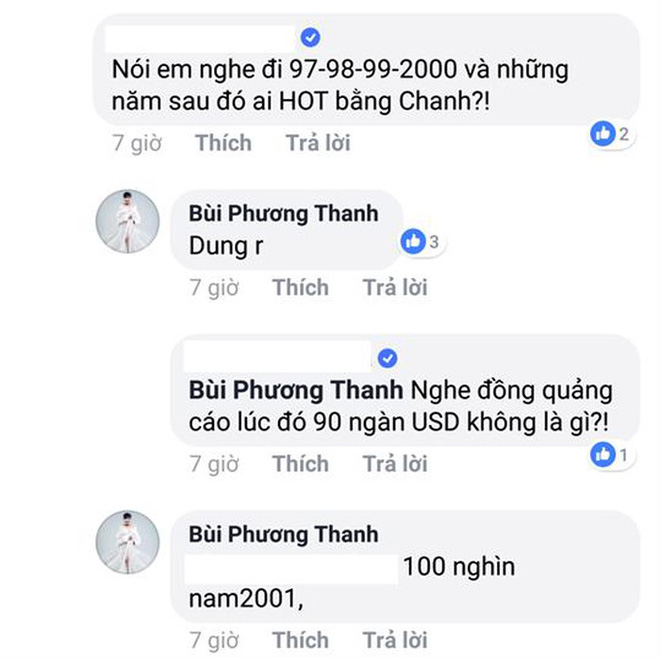Like the comment about 90 ngàn USD

point(300,463)
